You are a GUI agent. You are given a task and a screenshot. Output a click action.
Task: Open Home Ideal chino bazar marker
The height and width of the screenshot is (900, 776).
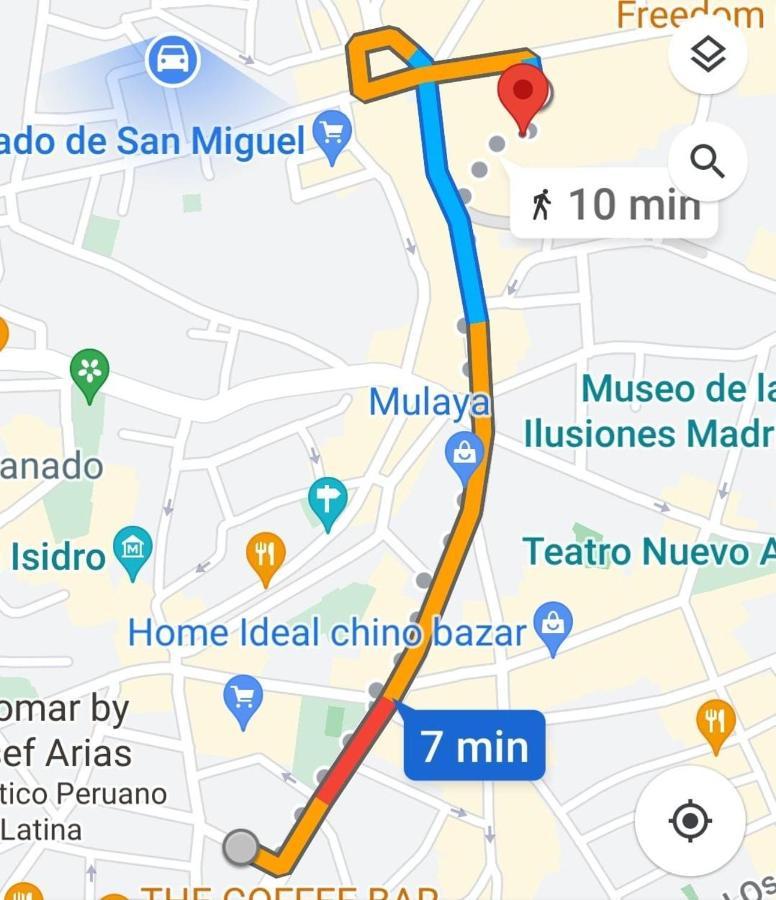(552, 626)
